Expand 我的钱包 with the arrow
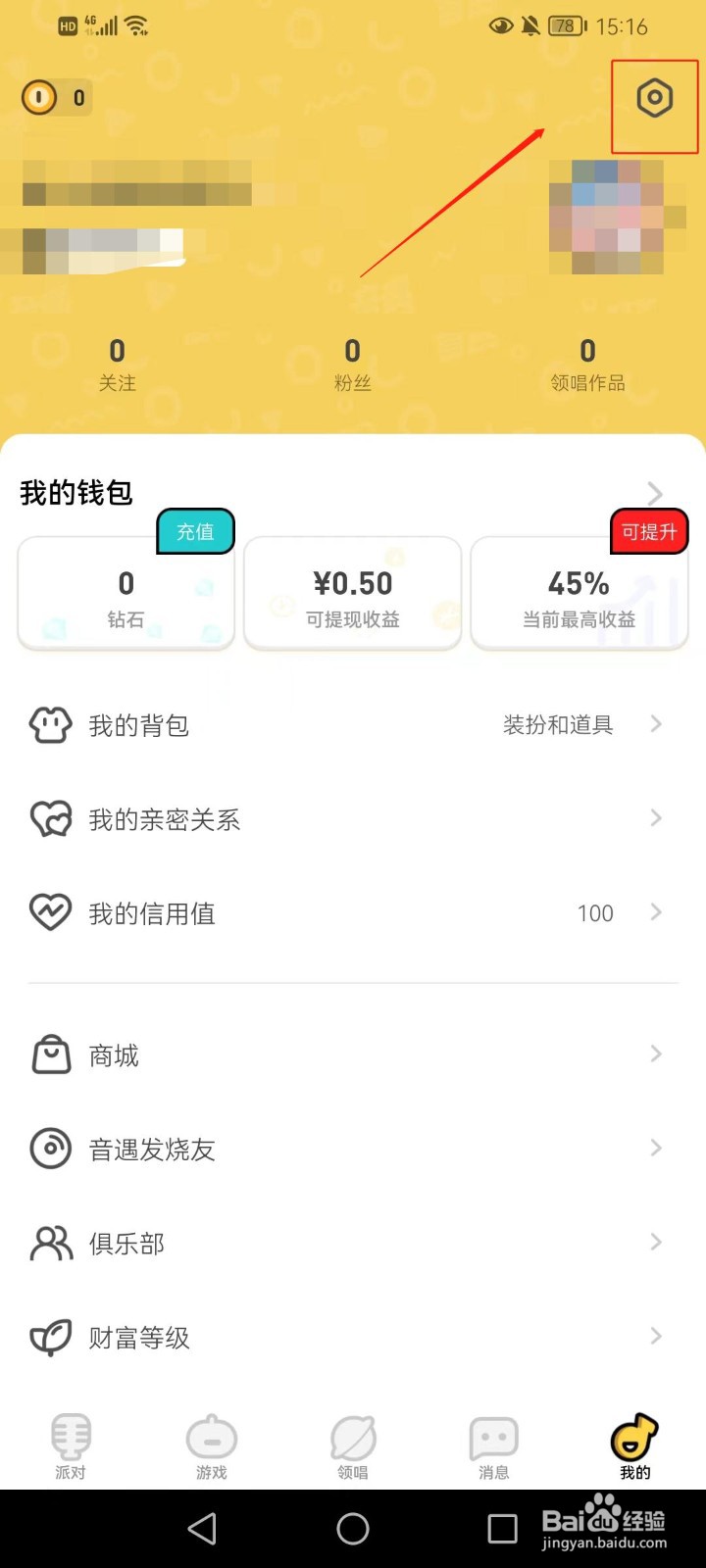This screenshot has height=1568, width=706. (655, 493)
